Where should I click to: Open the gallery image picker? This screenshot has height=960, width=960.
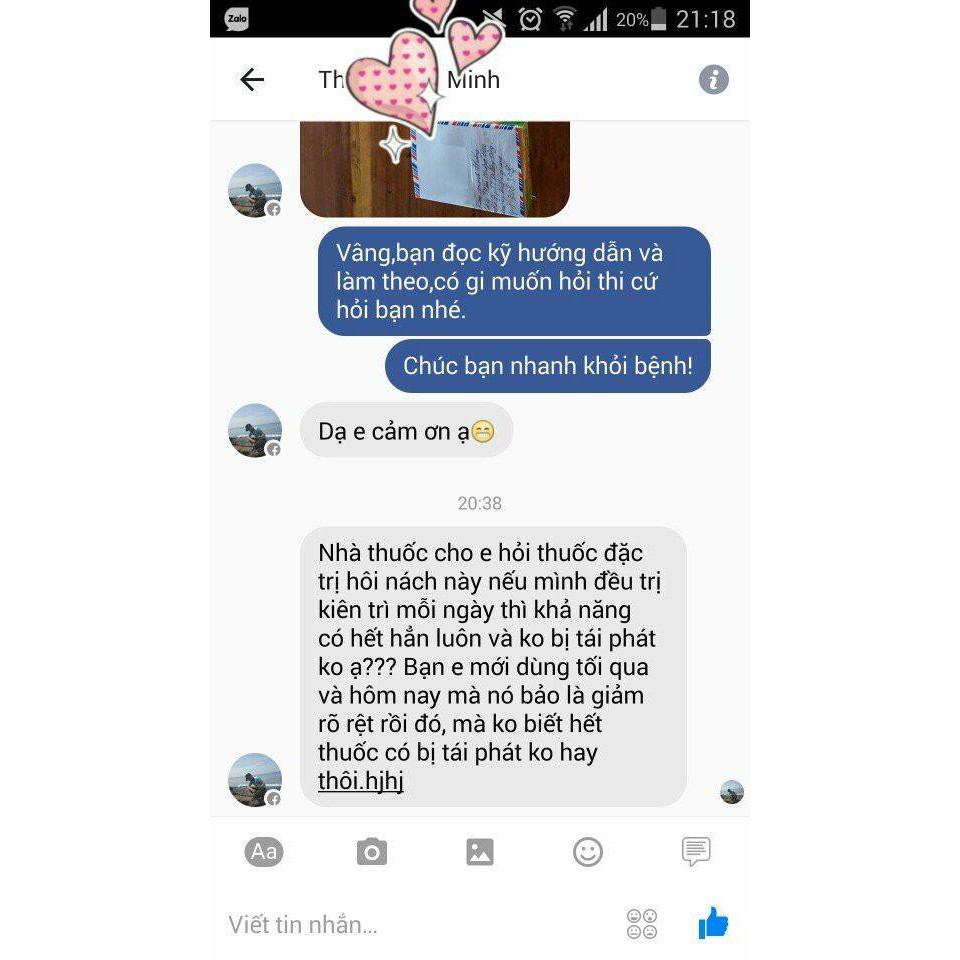[x=480, y=851]
